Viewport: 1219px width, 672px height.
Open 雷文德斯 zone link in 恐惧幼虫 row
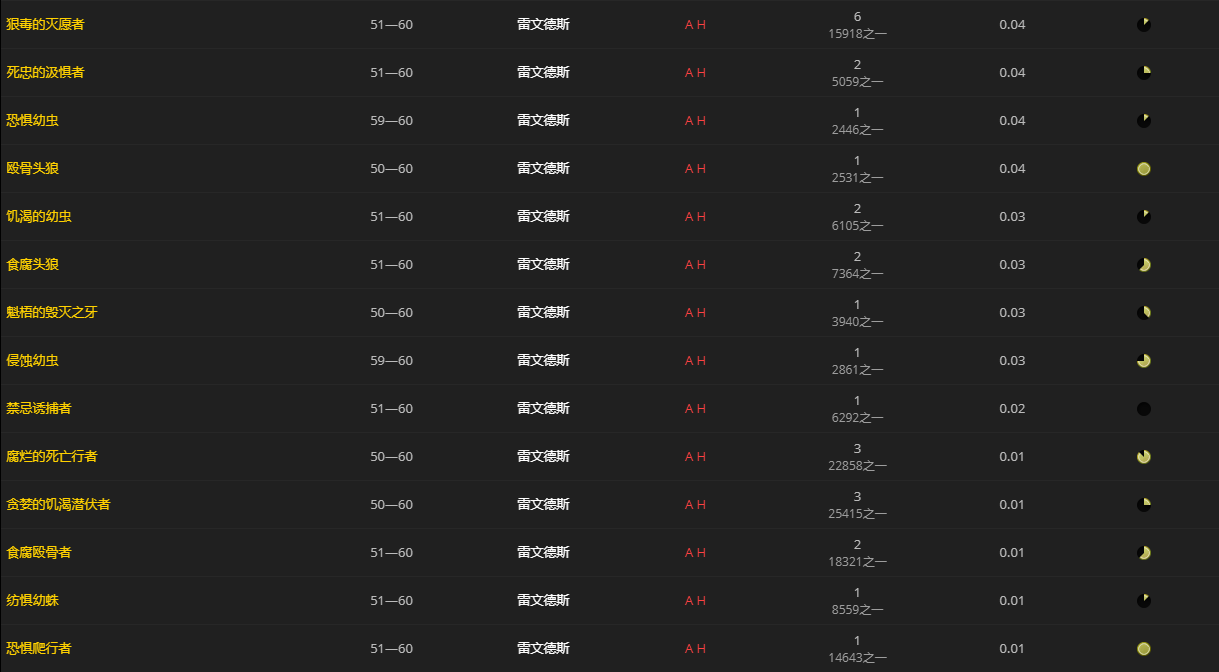click(543, 120)
